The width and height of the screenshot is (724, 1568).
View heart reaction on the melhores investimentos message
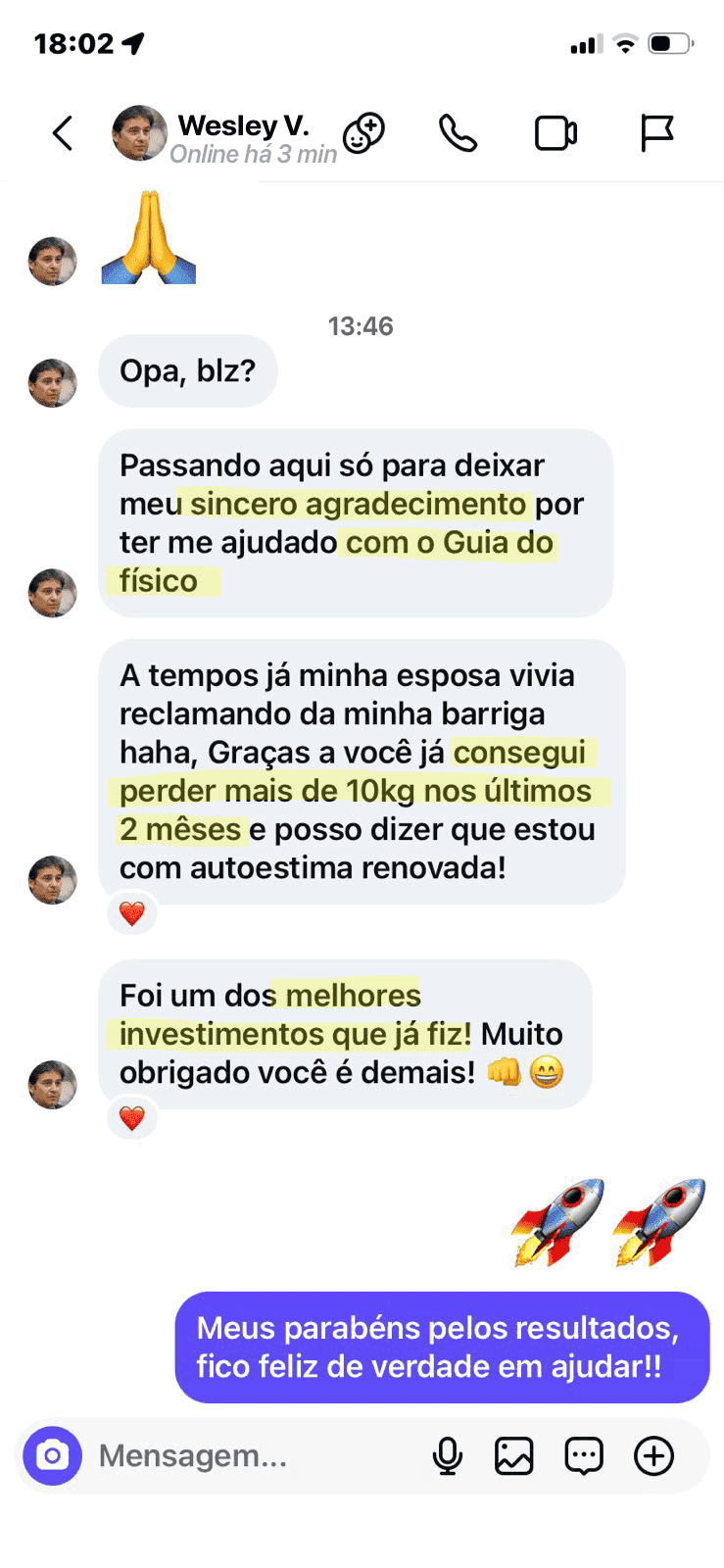click(132, 1117)
